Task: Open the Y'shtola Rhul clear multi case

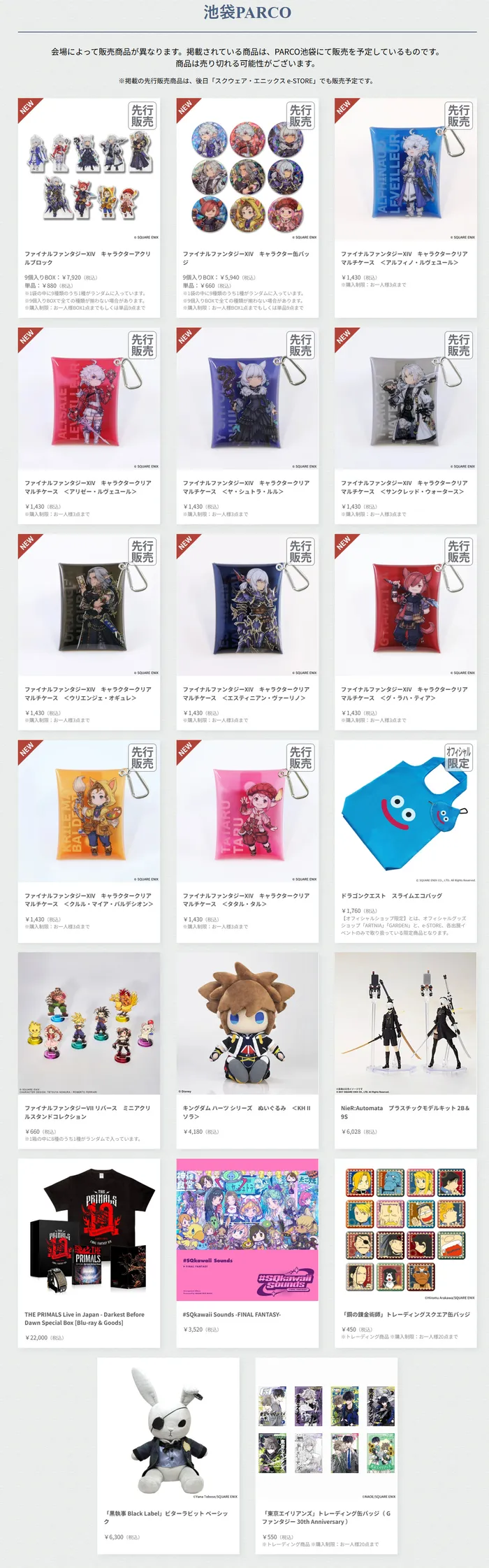Action: tap(247, 400)
